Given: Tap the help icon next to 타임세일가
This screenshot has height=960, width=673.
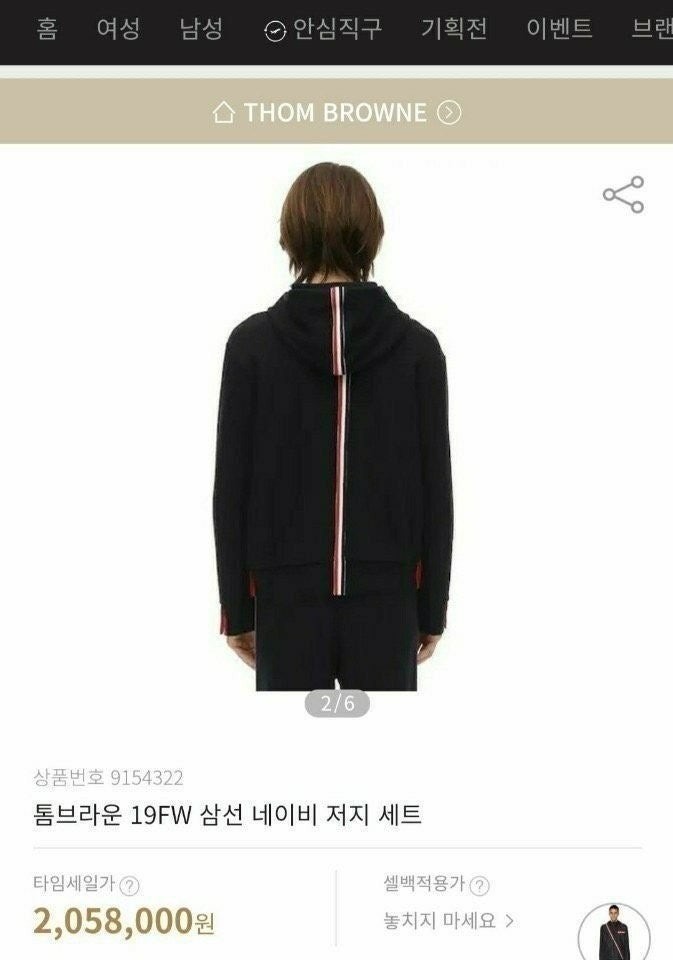Looking at the screenshot, I should coord(129,885).
